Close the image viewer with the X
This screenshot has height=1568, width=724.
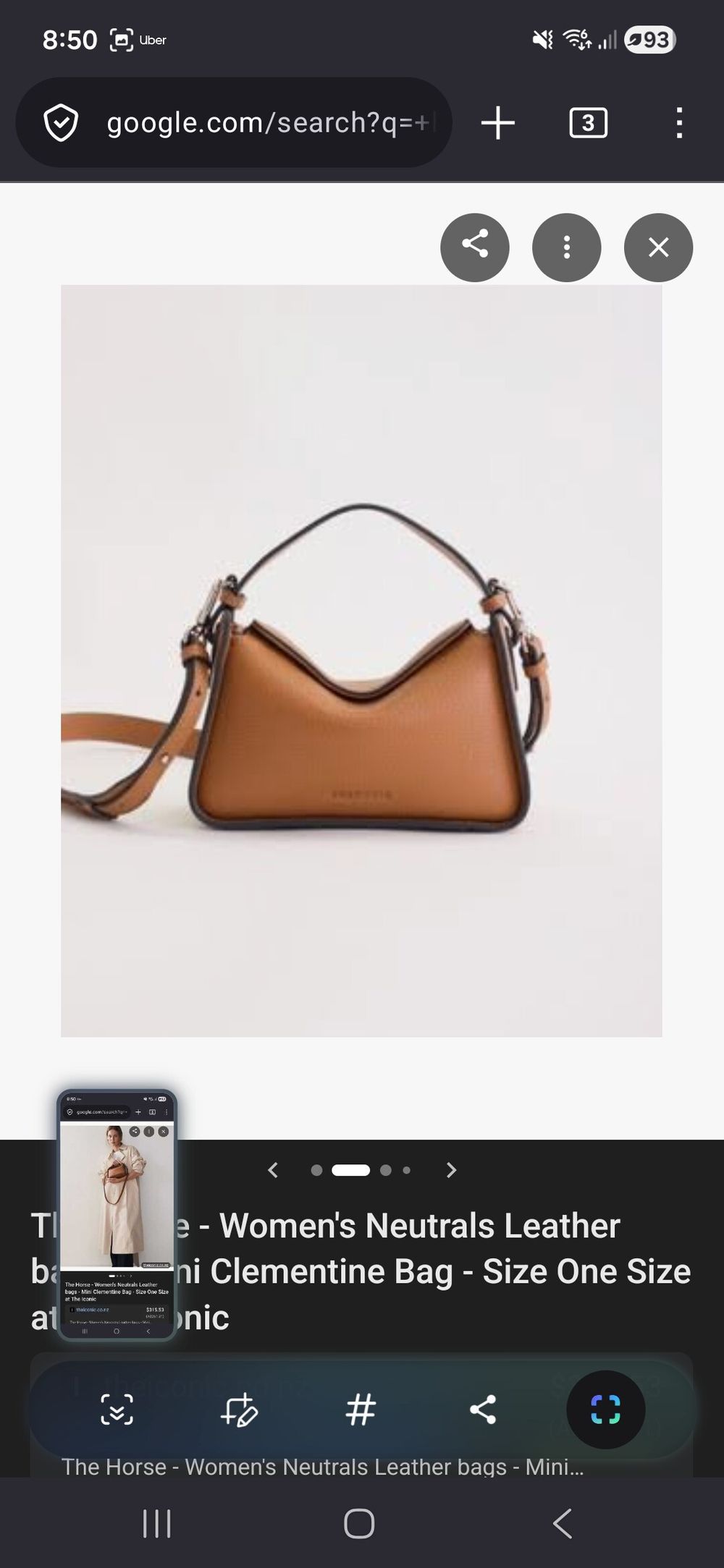[658, 247]
